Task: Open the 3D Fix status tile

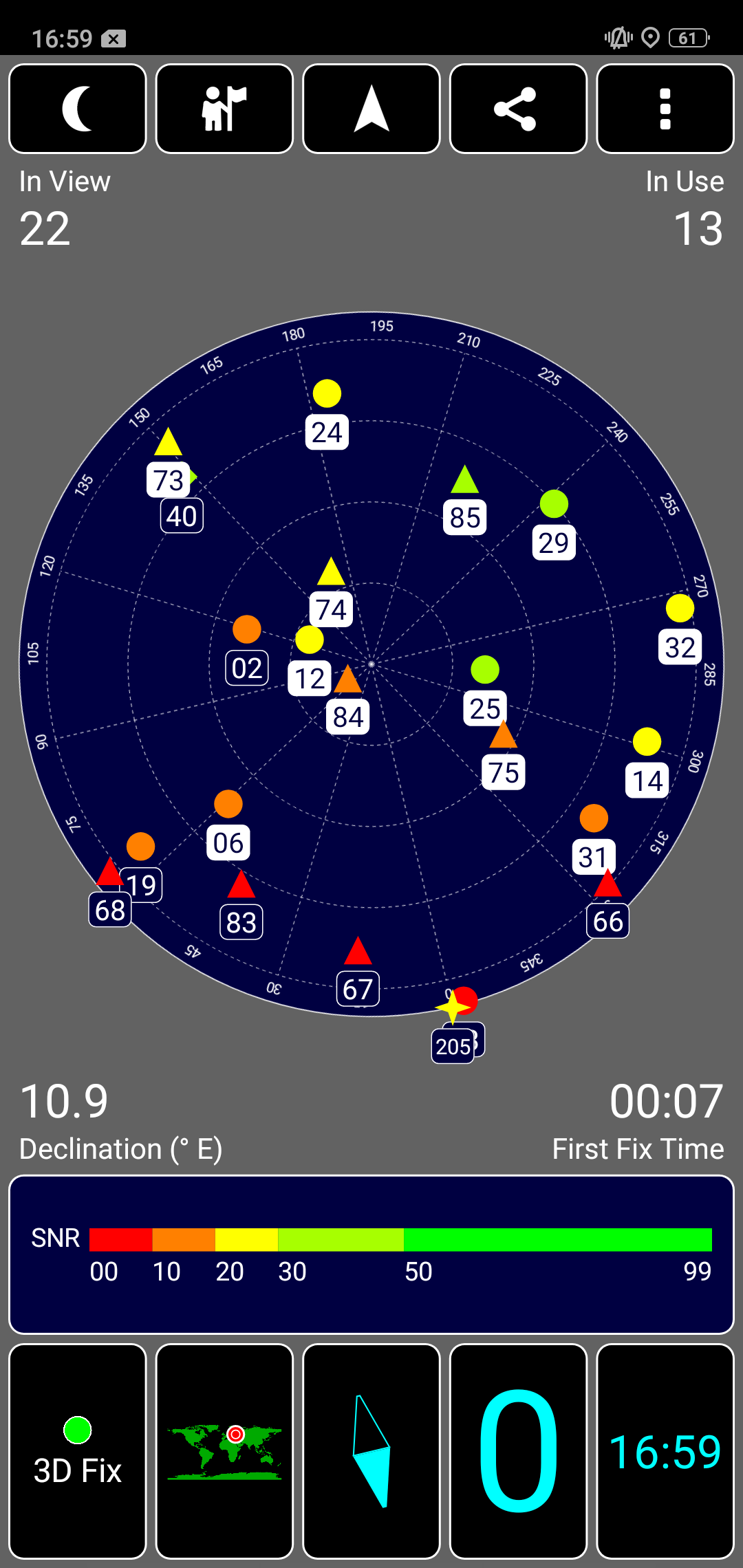Action: click(x=78, y=1451)
